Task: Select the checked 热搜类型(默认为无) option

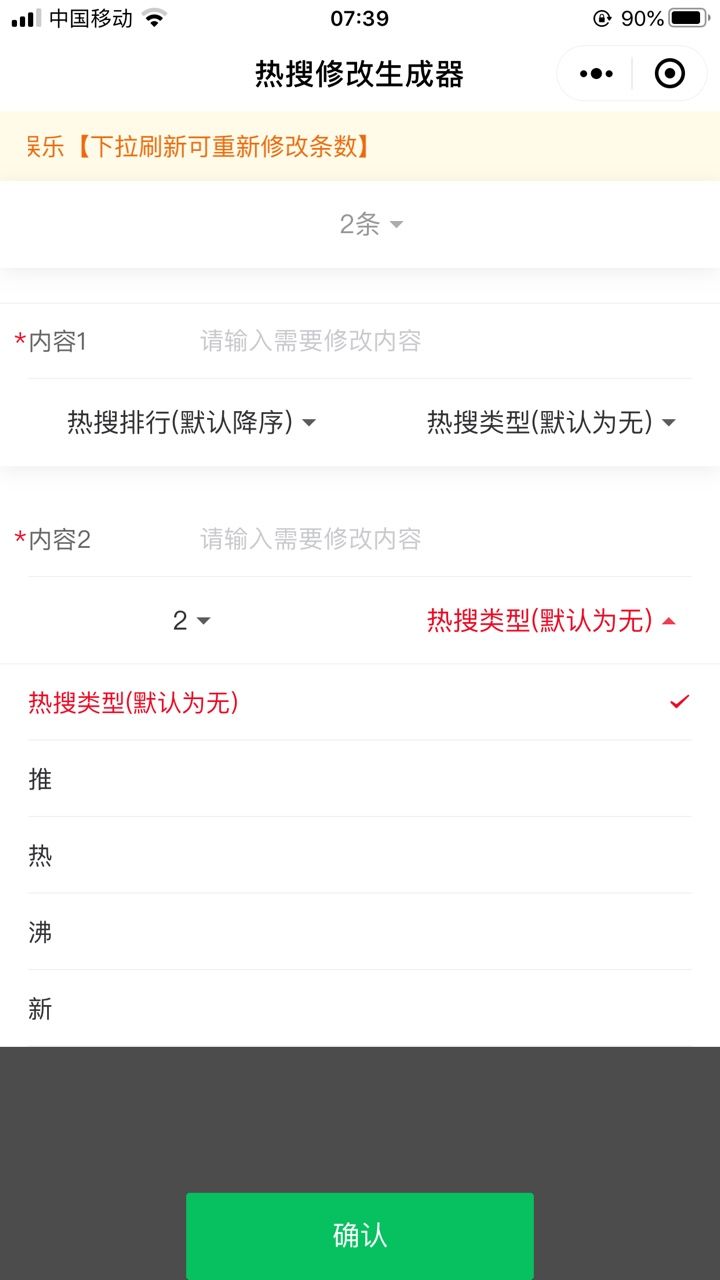Action: click(x=360, y=703)
